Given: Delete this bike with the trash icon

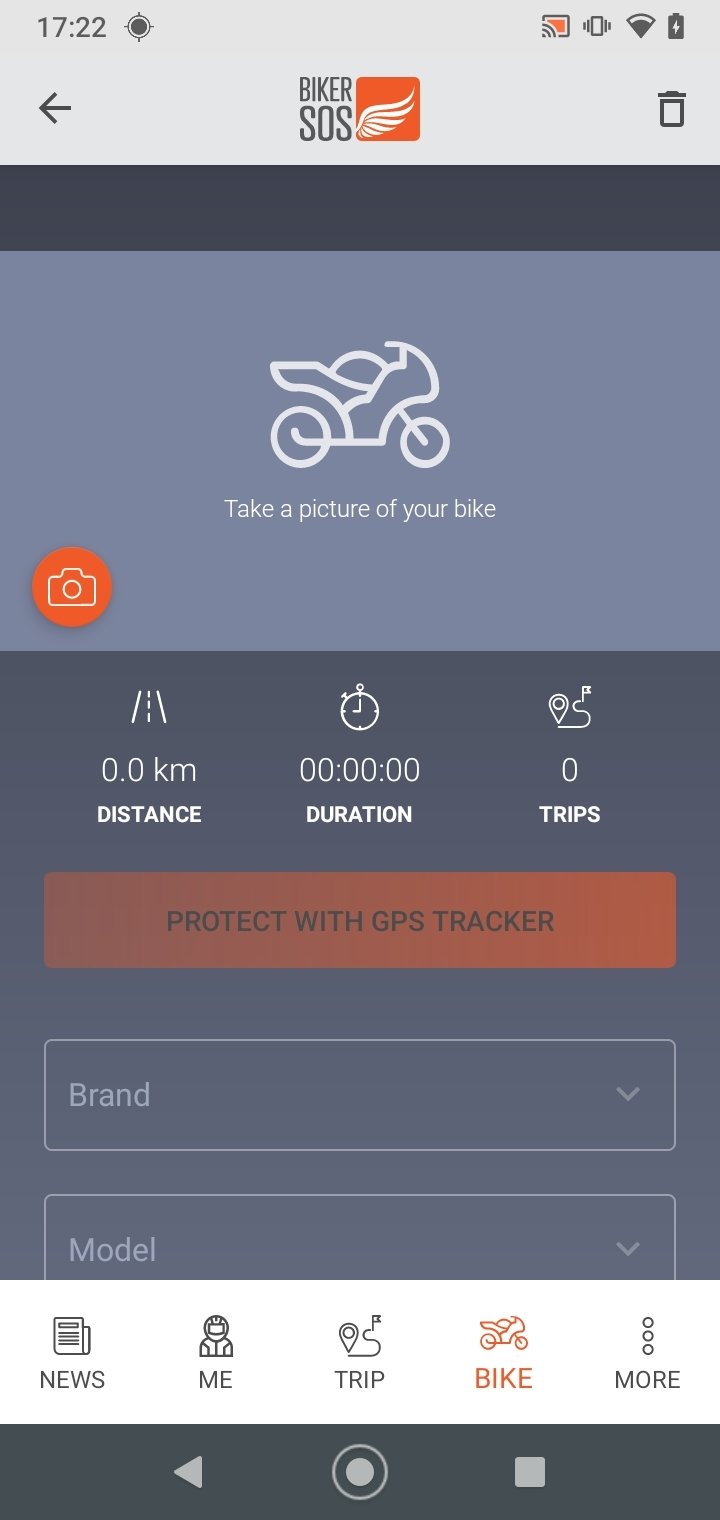Looking at the screenshot, I should [x=671, y=108].
